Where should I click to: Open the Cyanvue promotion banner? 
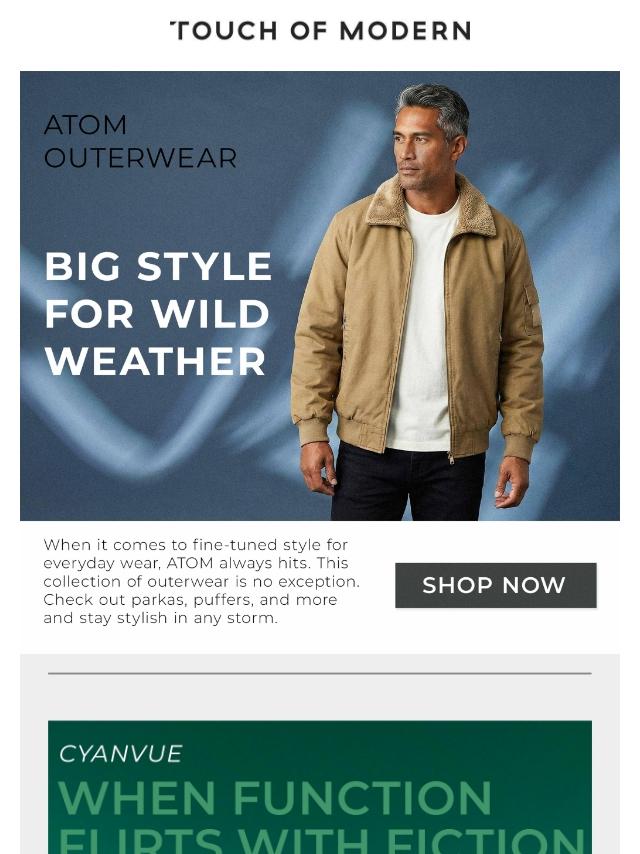click(x=320, y=788)
